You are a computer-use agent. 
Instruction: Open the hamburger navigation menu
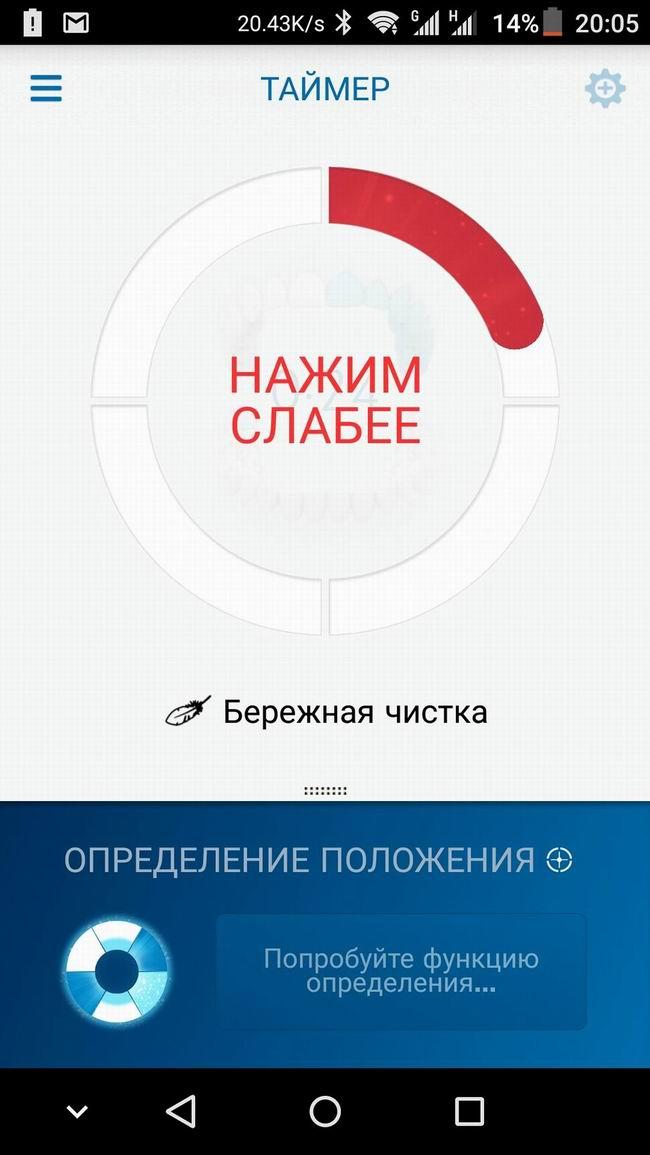46,88
